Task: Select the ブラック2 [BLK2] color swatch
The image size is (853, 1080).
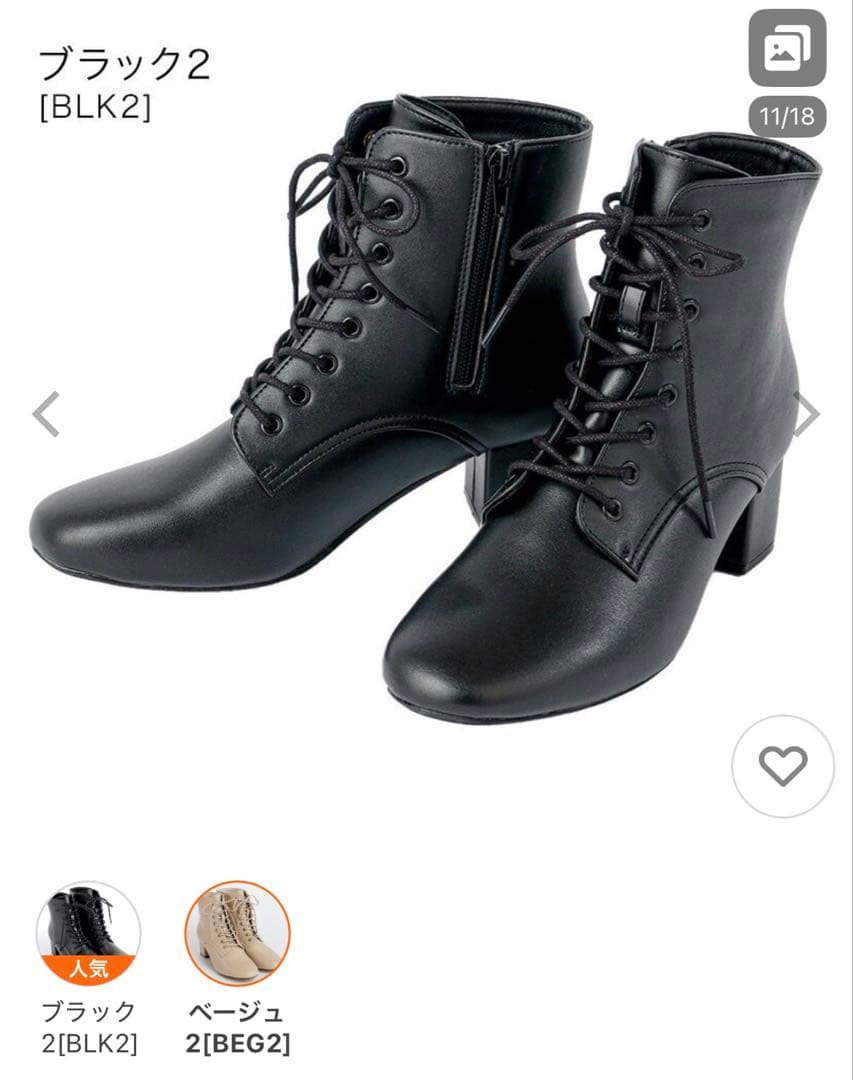Action: coord(88,933)
